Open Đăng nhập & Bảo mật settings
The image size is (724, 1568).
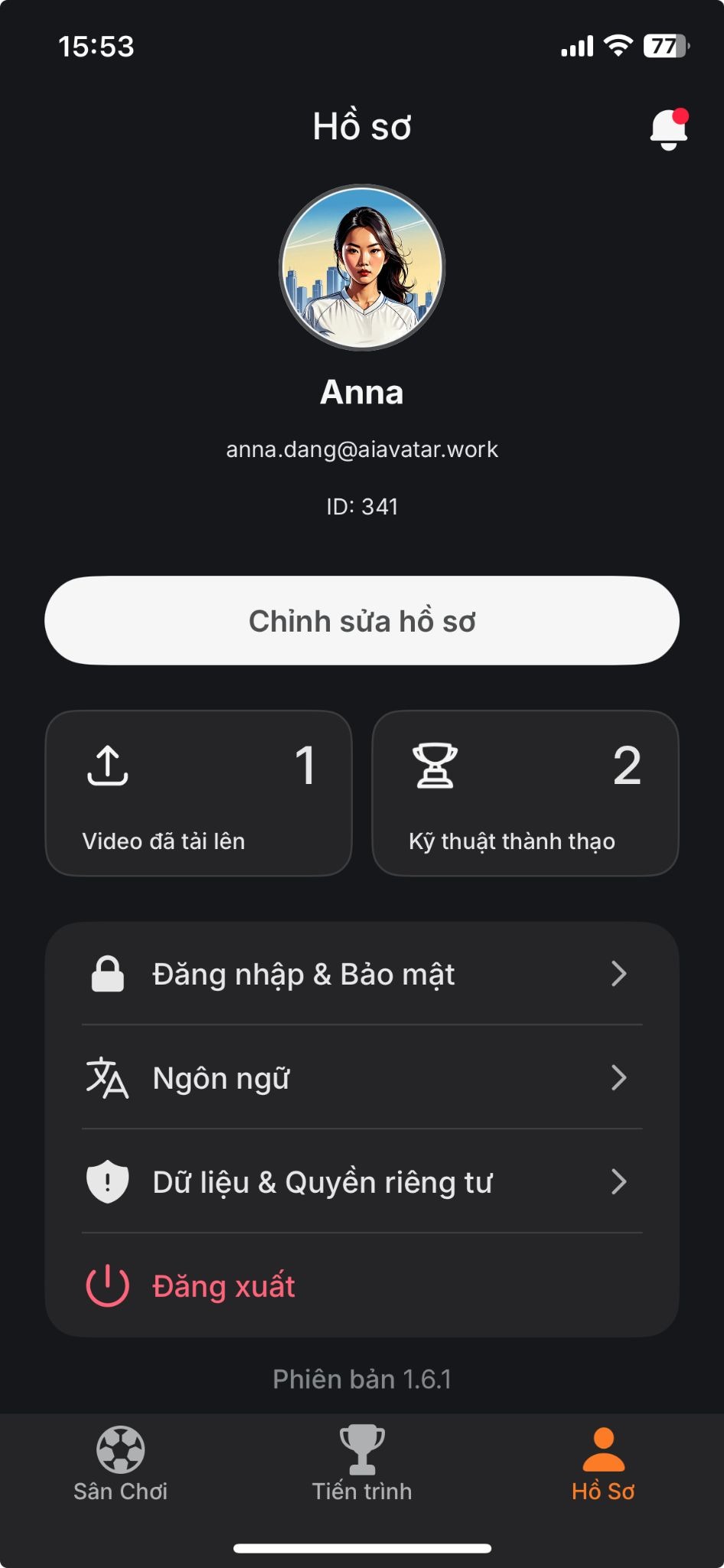point(362,974)
